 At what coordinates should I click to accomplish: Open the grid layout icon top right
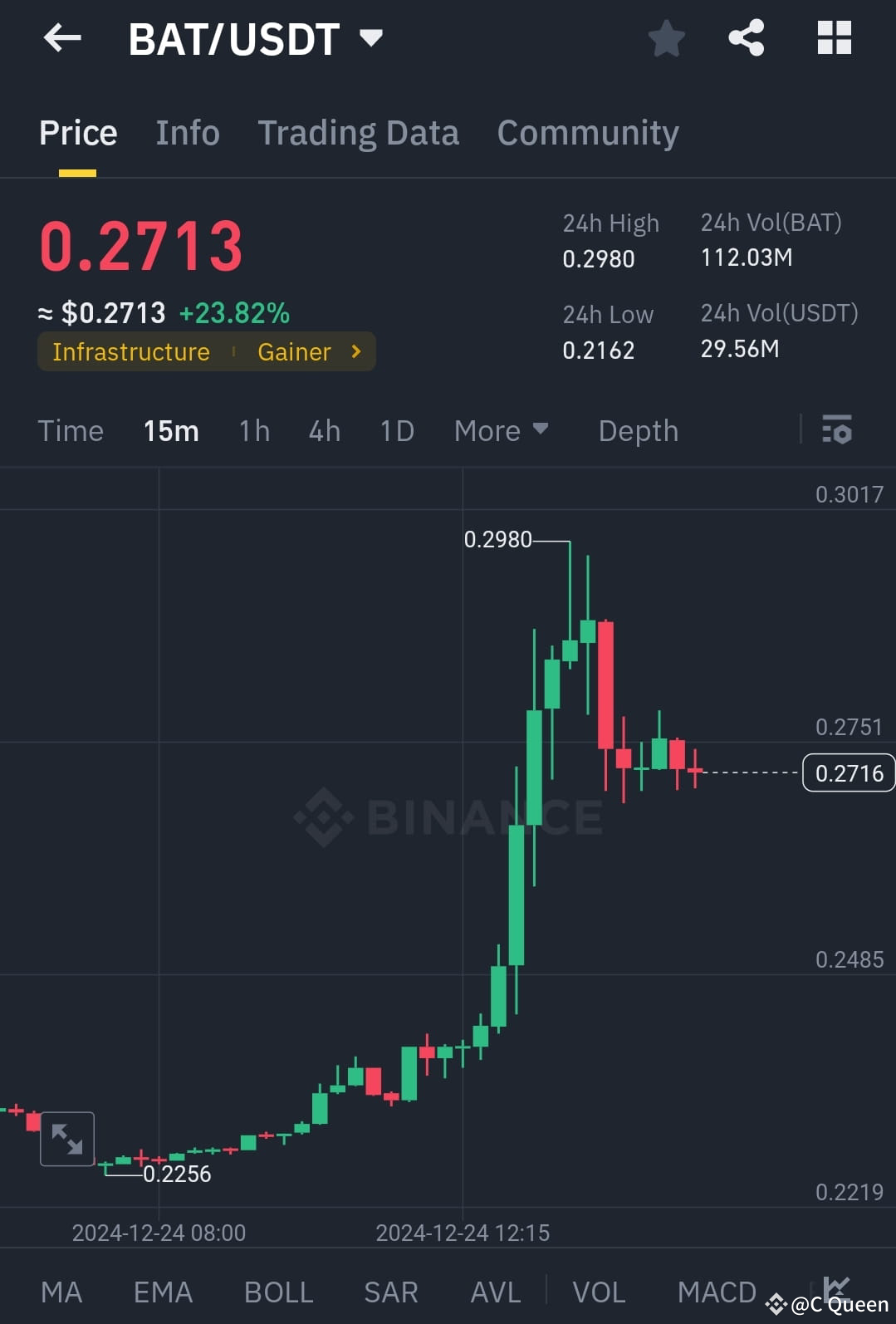point(834,37)
